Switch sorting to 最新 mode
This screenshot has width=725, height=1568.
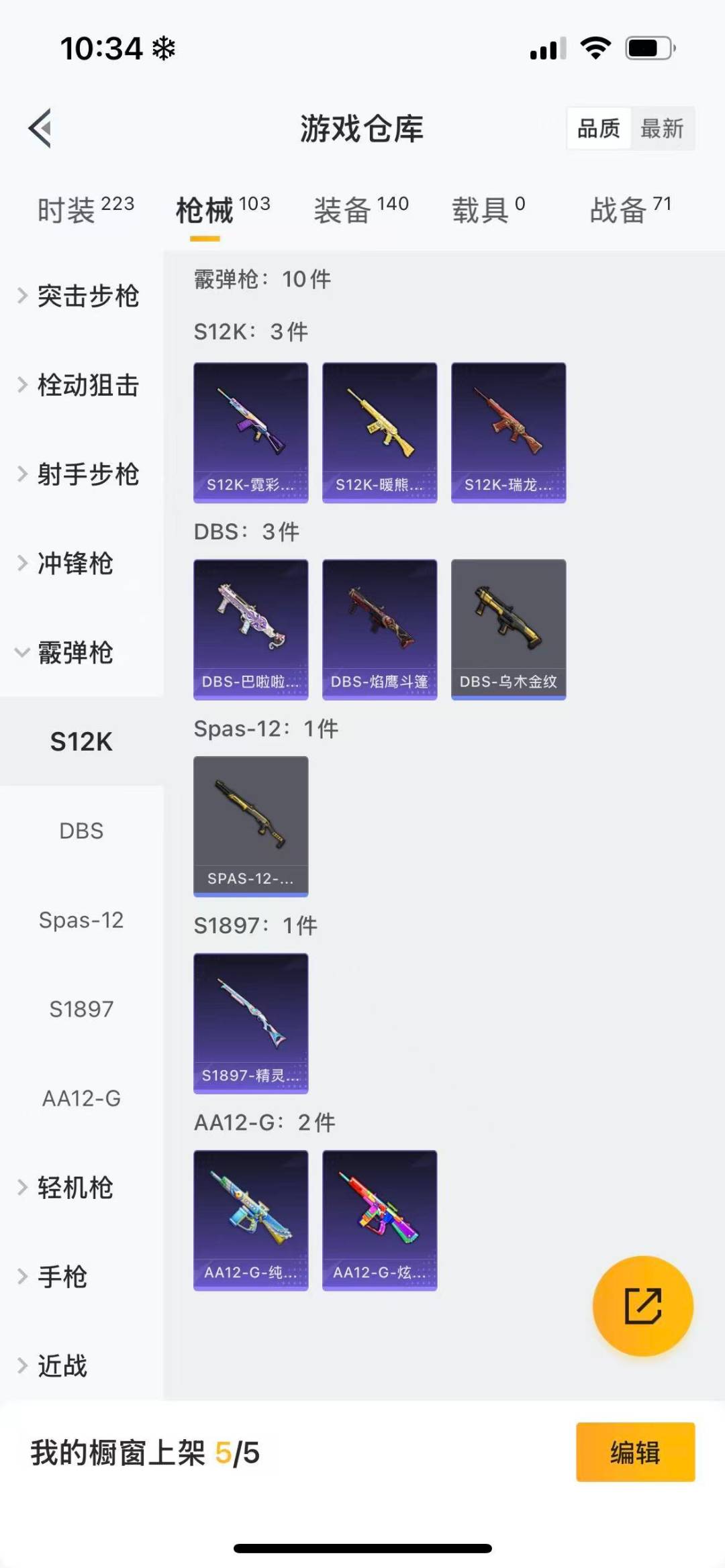coord(662,129)
